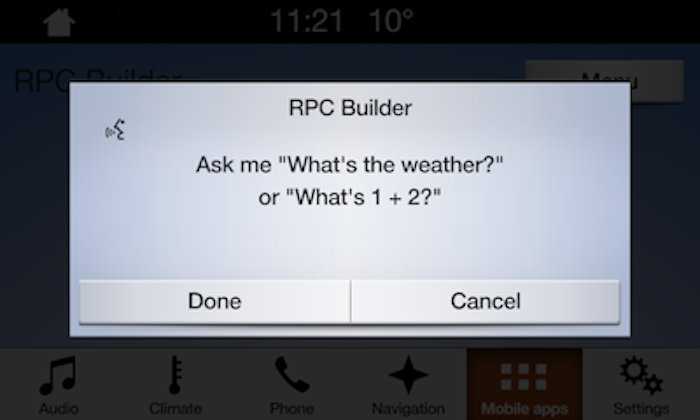
Task: Select the Mobile apps tab
Action: click(x=524, y=385)
